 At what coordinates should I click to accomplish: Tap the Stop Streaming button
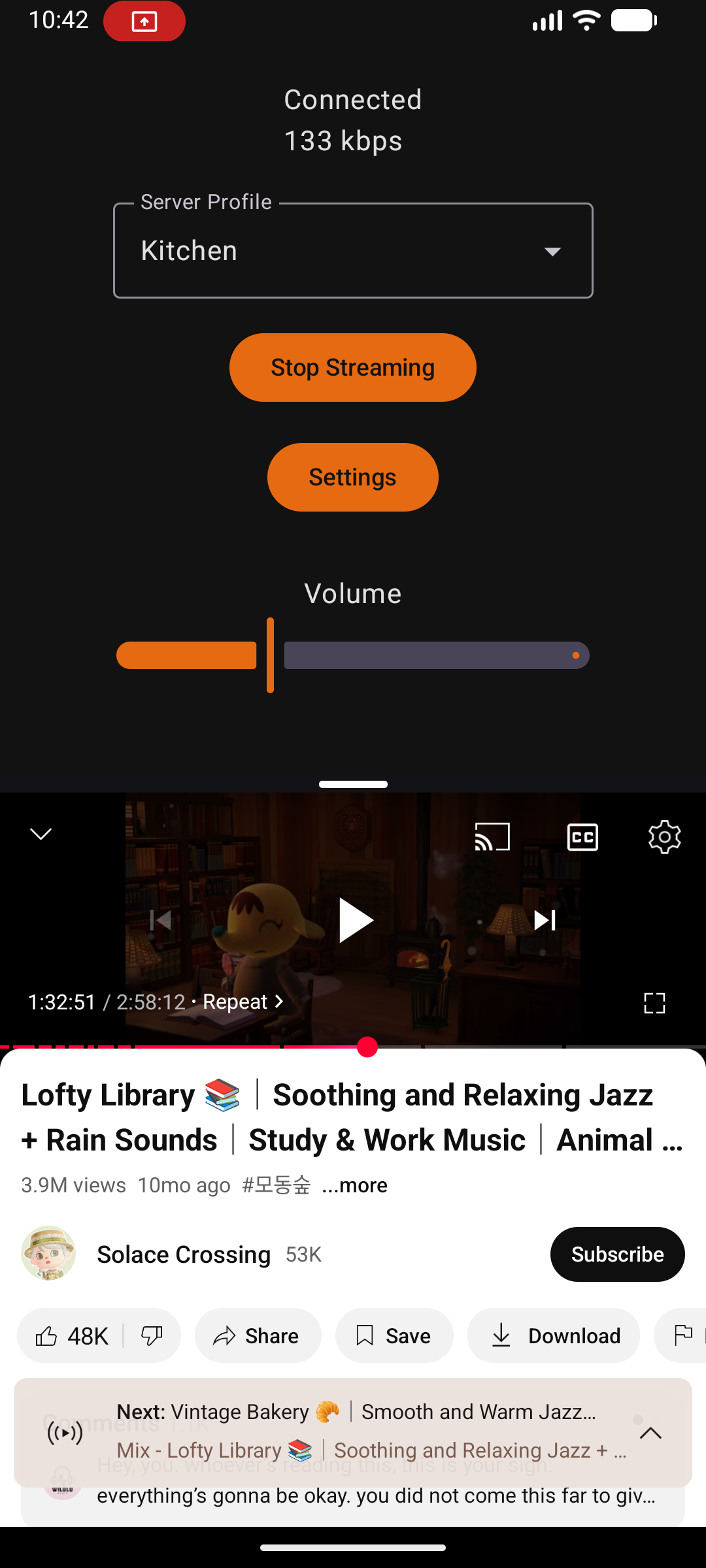click(x=353, y=368)
